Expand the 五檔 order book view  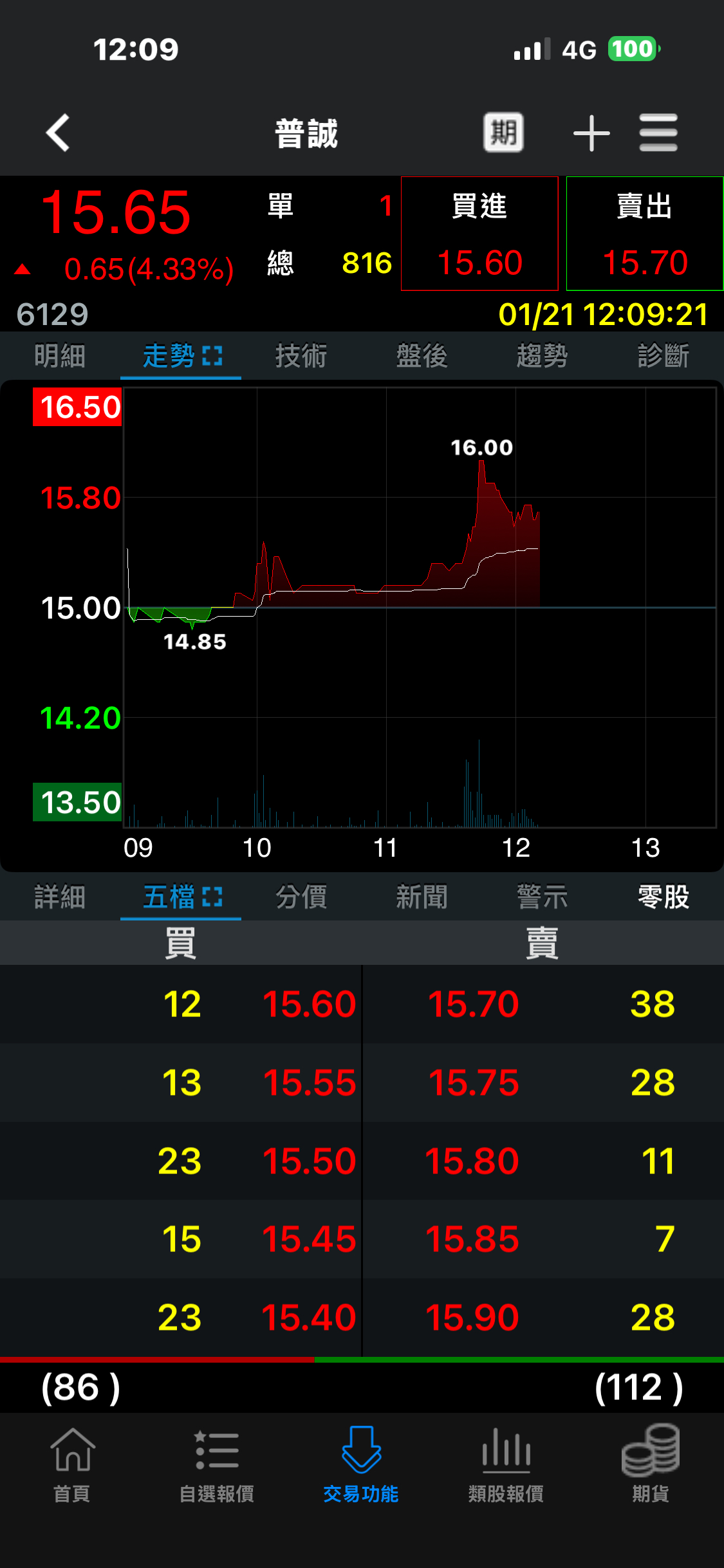213,895
